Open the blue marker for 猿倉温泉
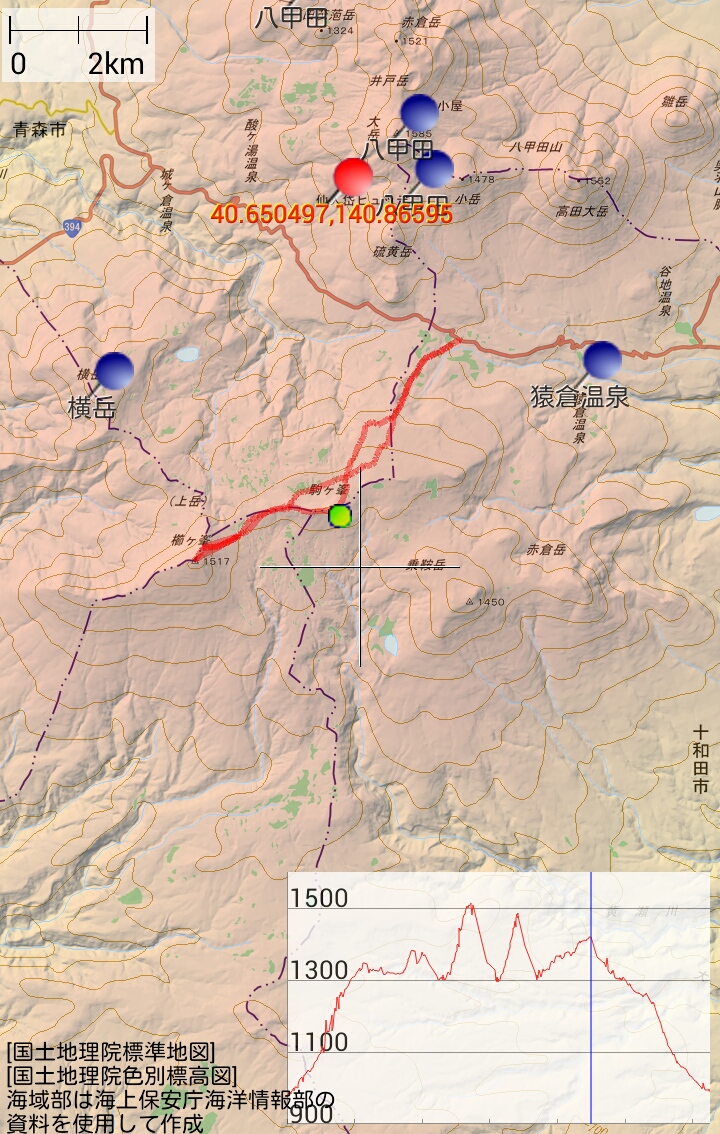This screenshot has width=720, height=1134. [602, 360]
